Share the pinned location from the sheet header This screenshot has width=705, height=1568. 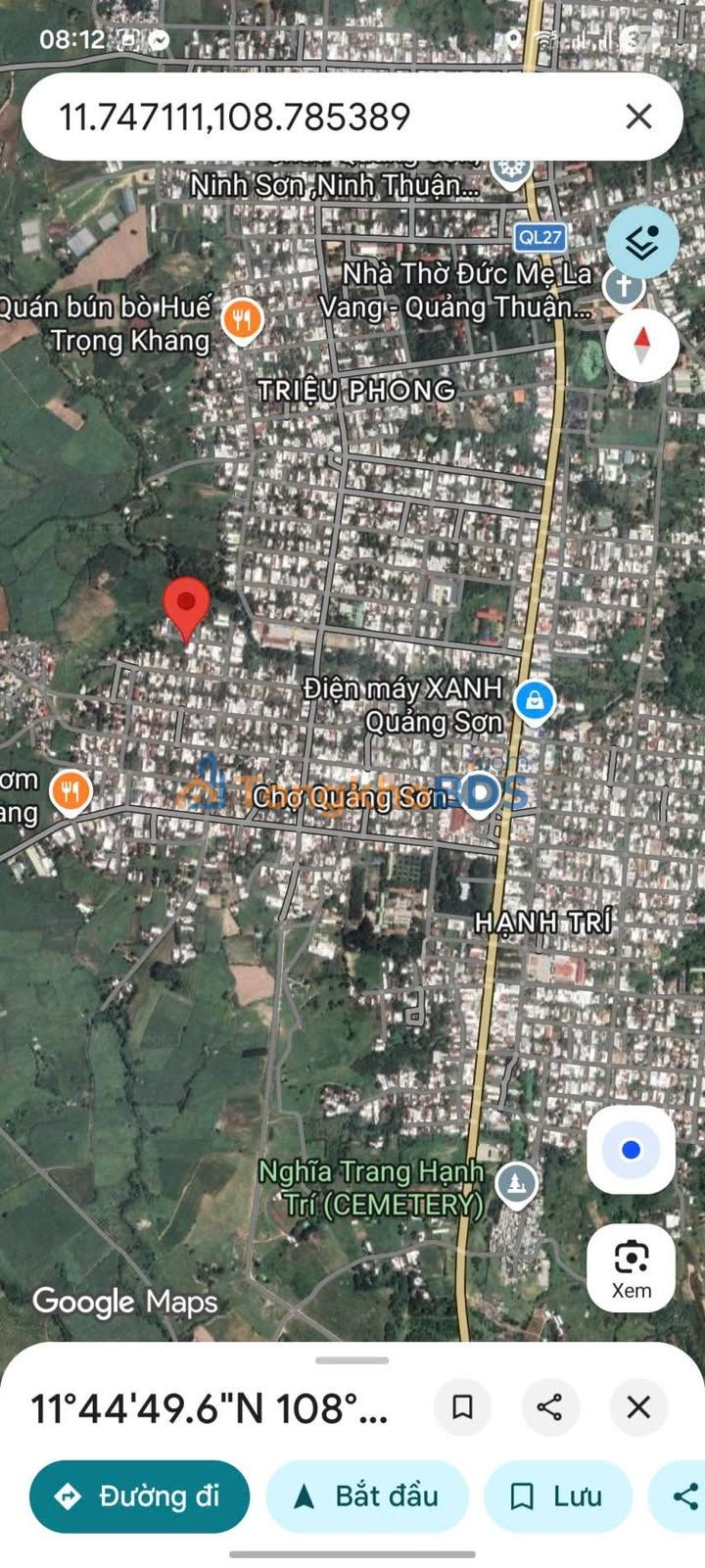tap(549, 1407)
